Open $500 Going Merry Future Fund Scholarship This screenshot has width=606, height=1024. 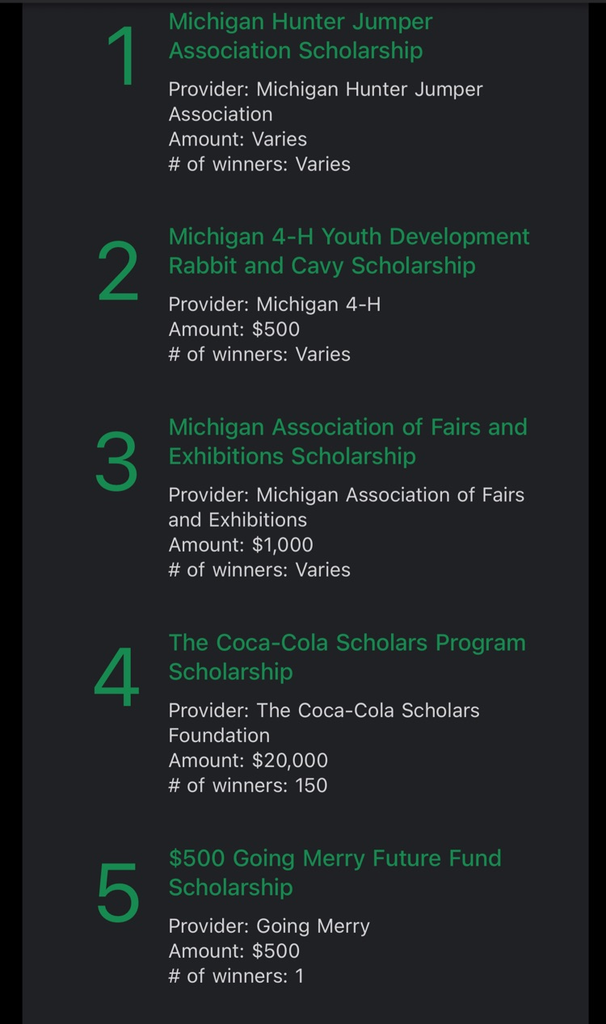coord(334,872)
